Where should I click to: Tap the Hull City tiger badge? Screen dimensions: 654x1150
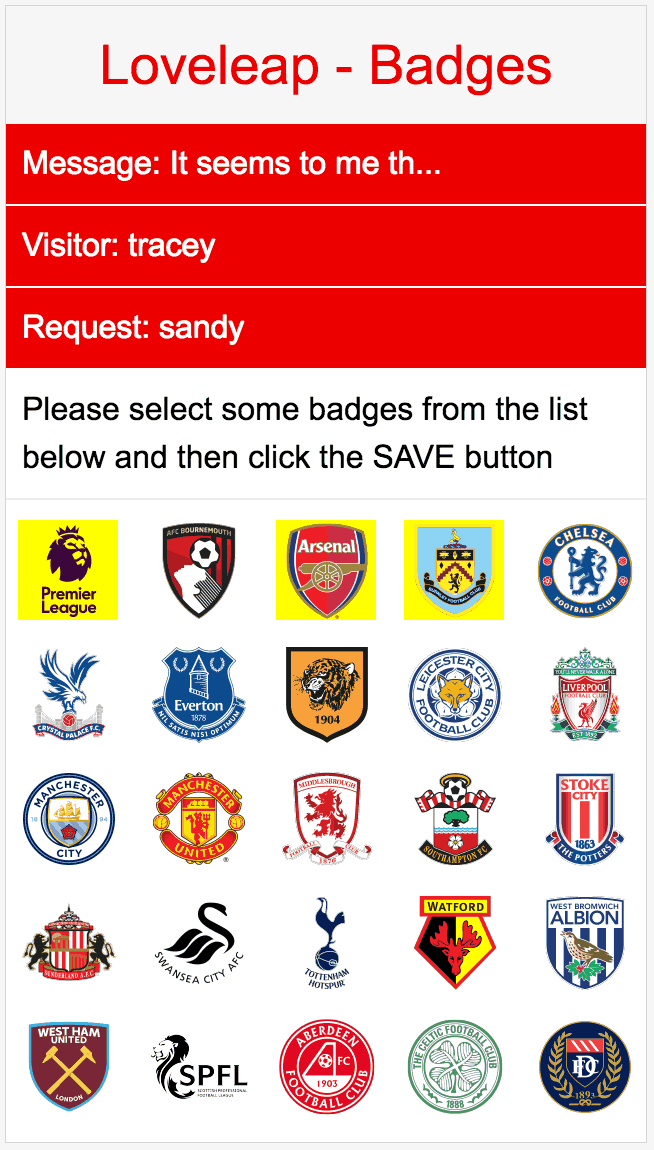326,695
